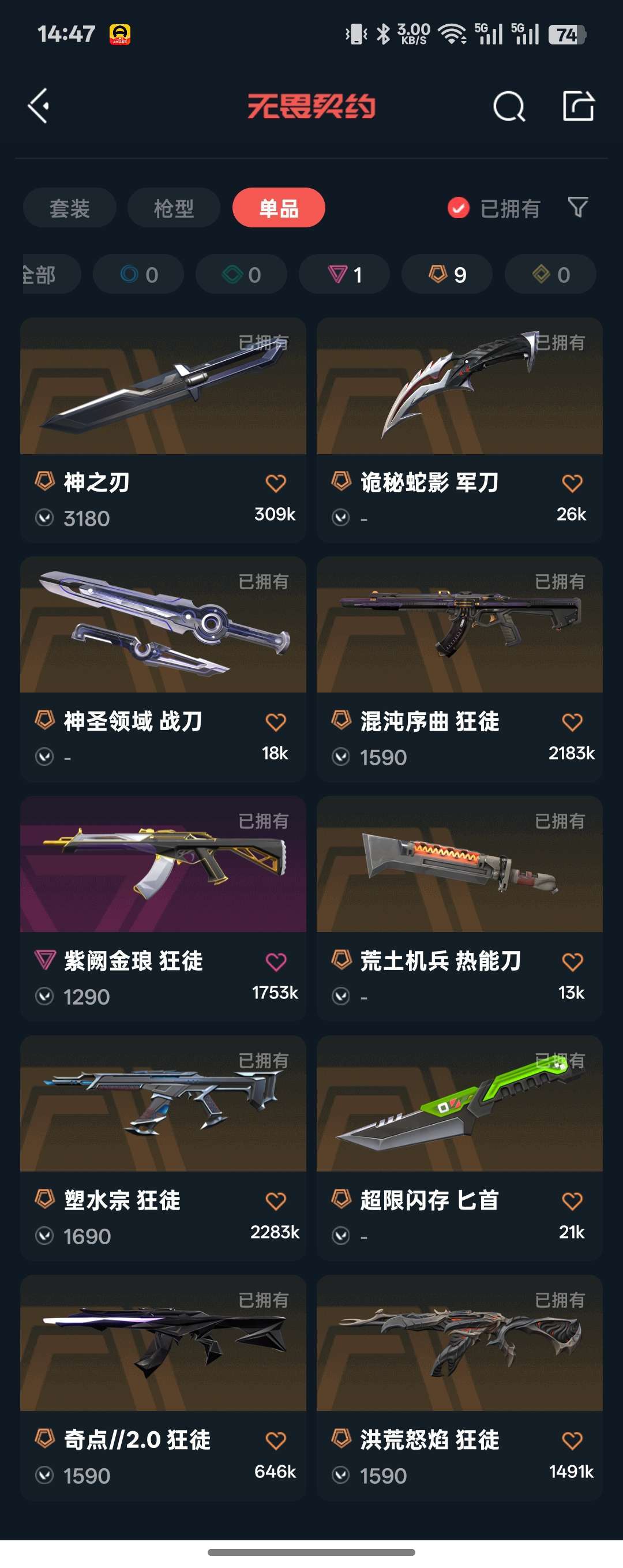Select the green rarity tier filter
This screenshot has height=1568, width=623.
241,274
